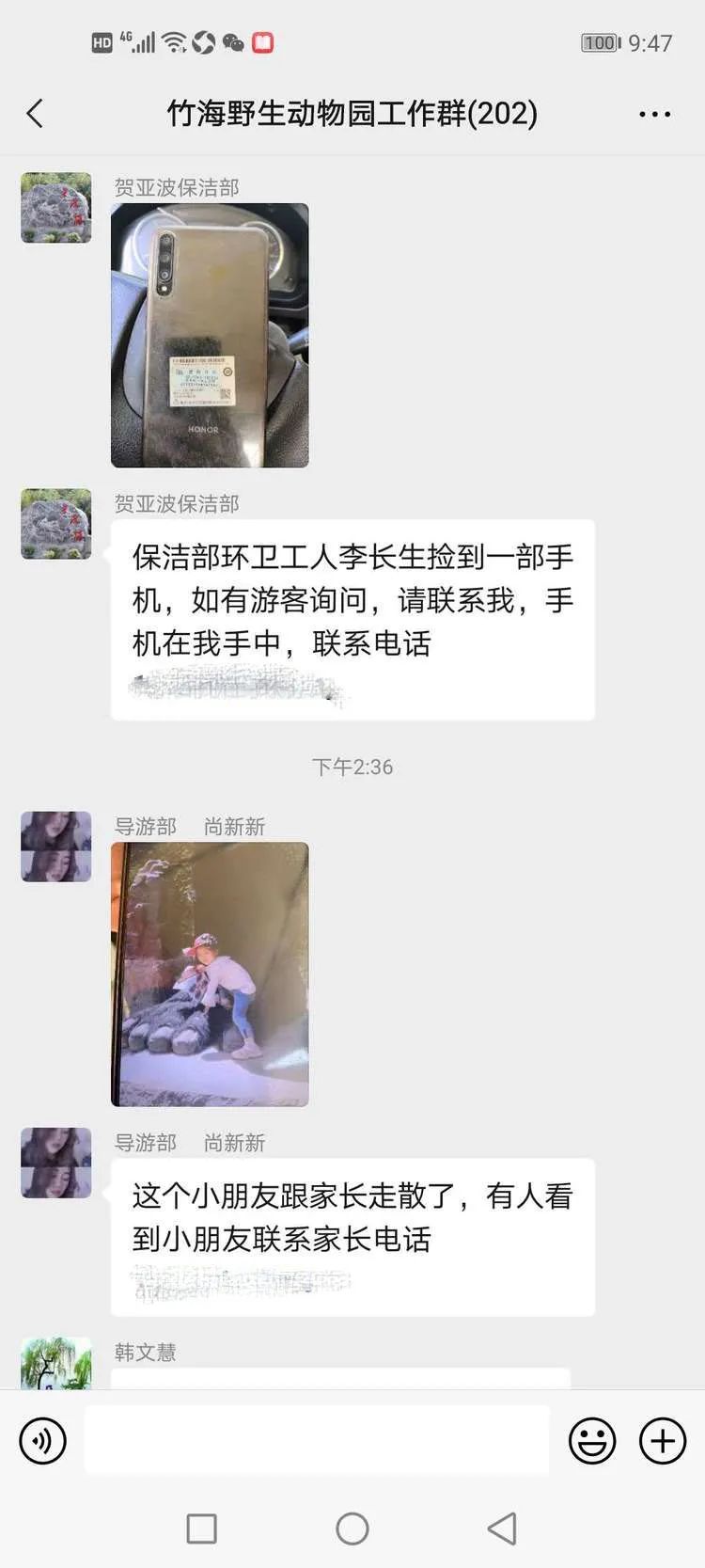
Task: Open the system recent apps view
Action: coord(202,1528)
